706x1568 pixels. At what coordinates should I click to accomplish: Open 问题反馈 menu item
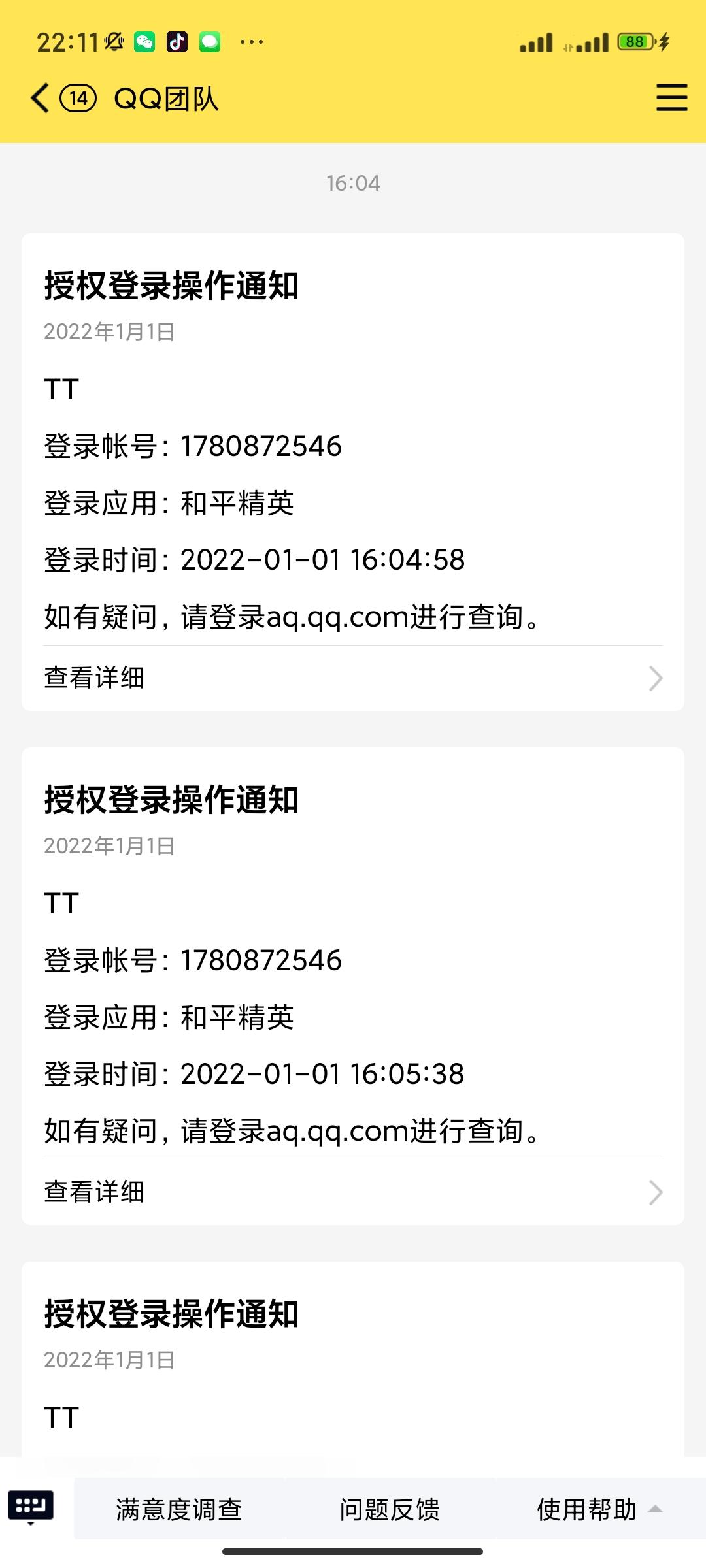point(390,1509)
